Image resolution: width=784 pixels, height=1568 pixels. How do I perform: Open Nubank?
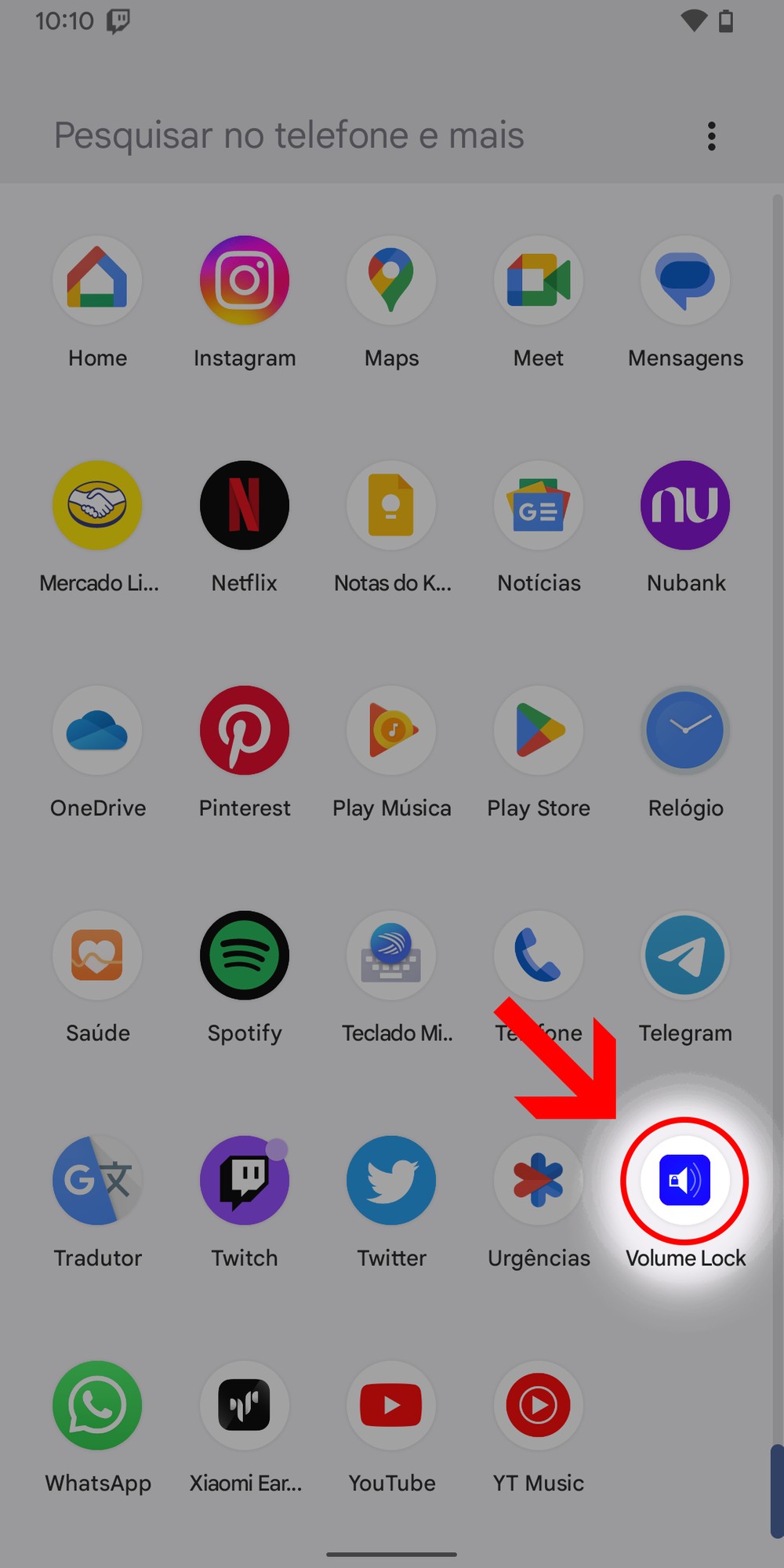[x=685, y=506]
